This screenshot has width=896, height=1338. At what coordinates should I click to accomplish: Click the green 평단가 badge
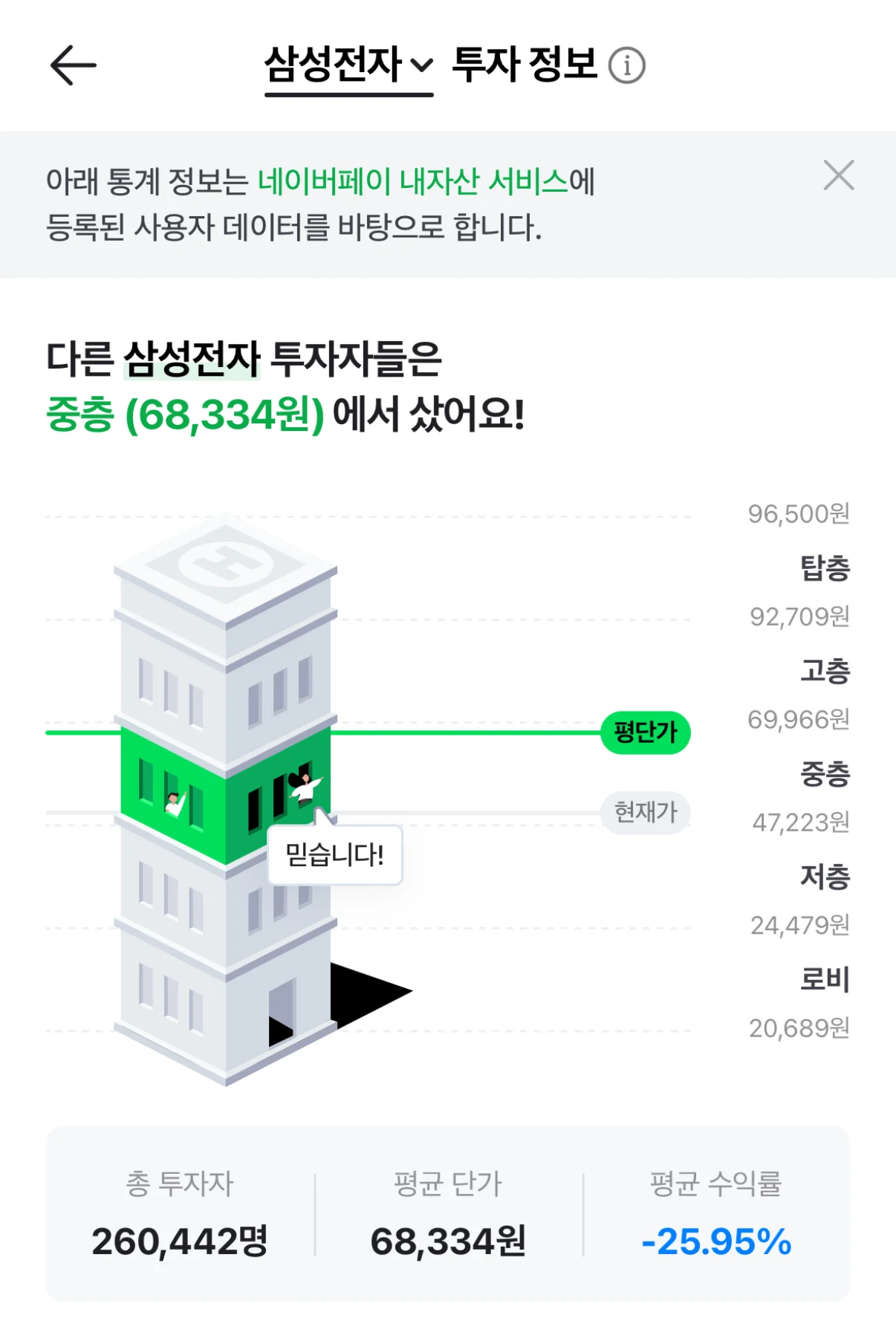646,734
